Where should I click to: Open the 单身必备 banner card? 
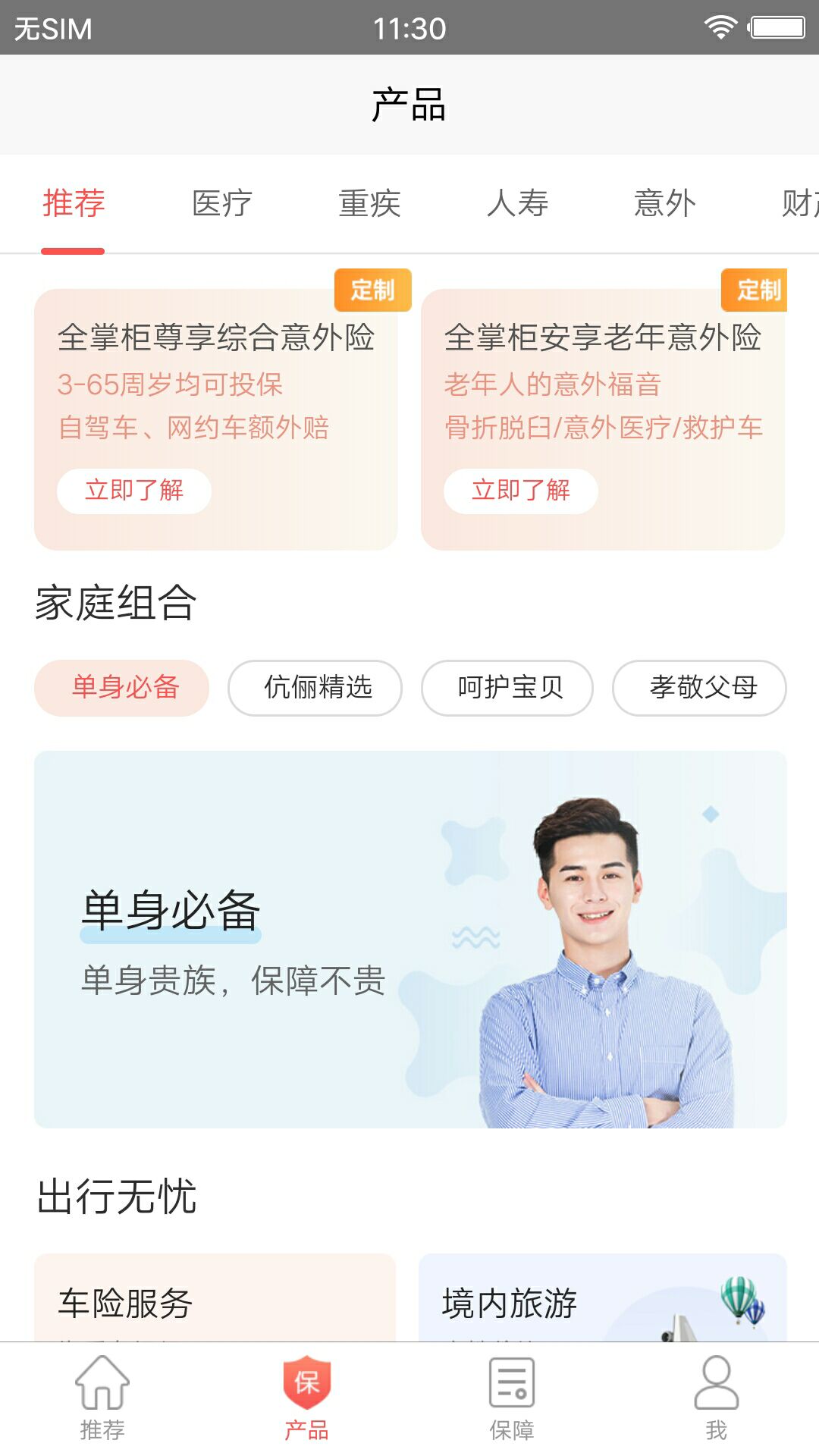[410, 939]
